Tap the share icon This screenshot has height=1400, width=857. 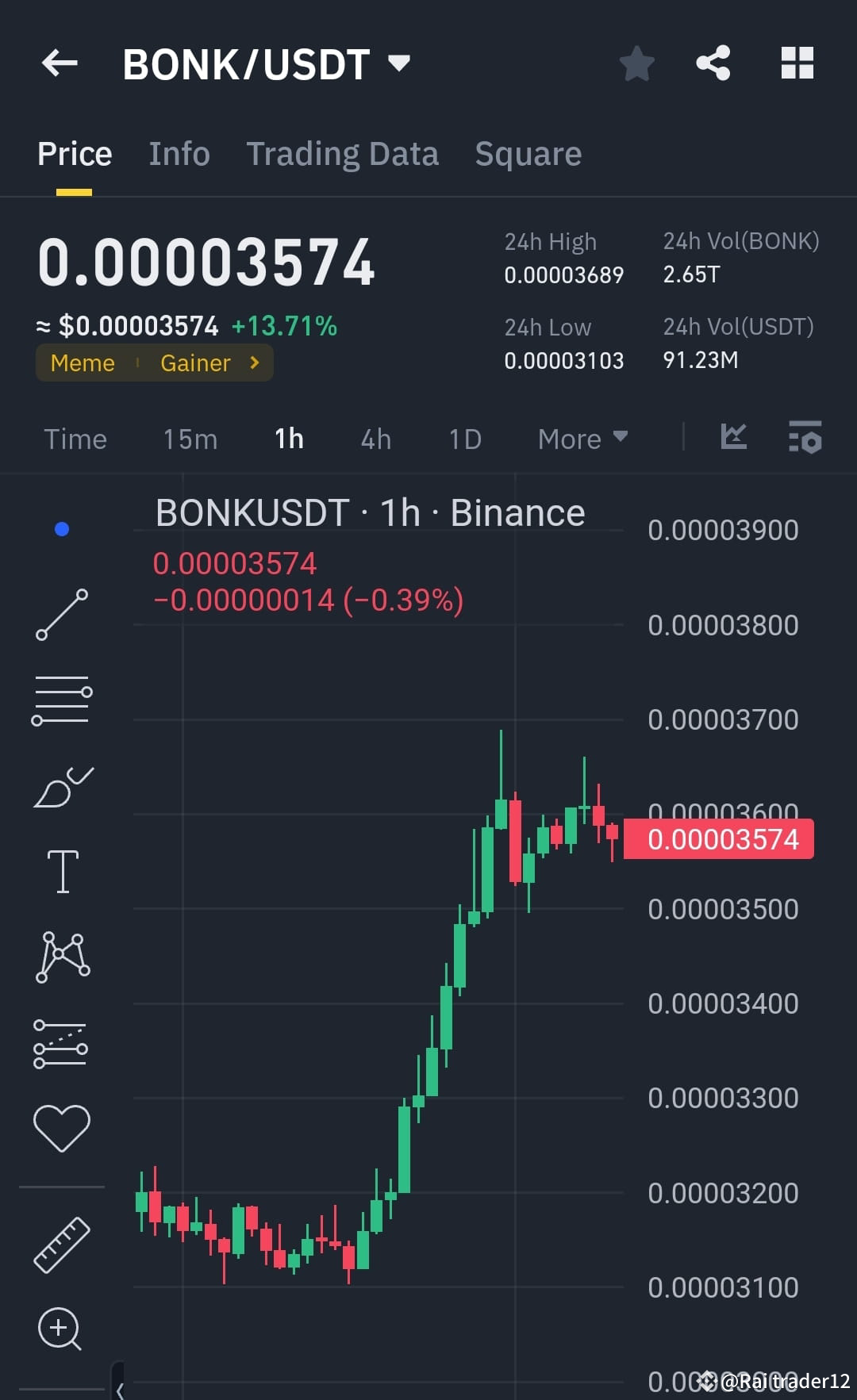[713, 63]
